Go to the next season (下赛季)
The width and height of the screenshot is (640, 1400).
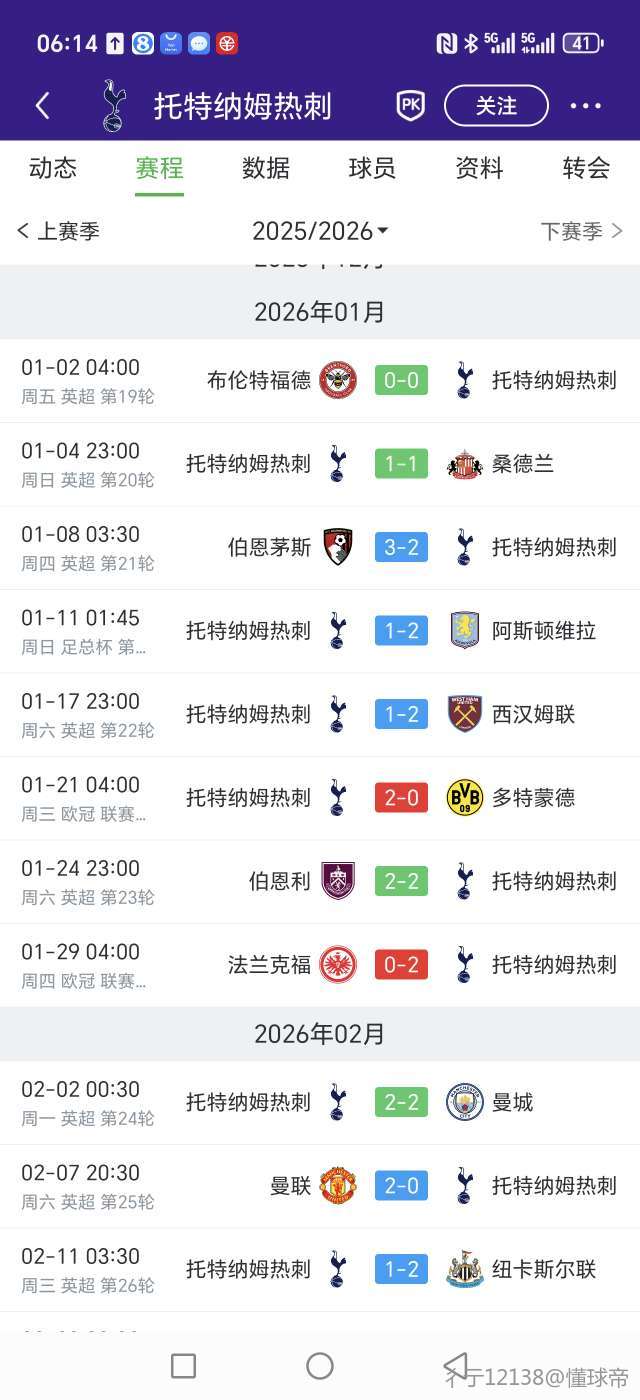click(581, 231)
